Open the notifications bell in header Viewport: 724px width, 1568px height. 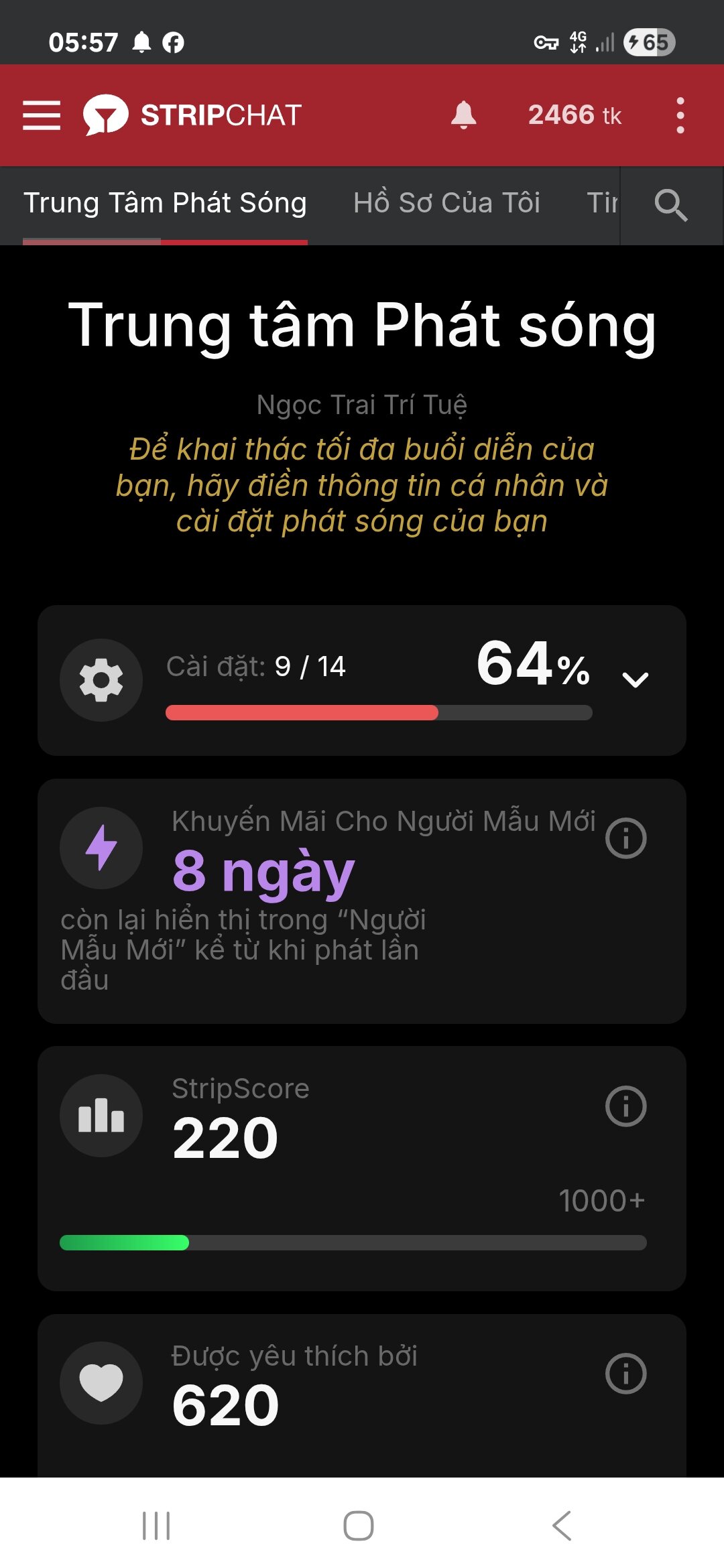463,115
